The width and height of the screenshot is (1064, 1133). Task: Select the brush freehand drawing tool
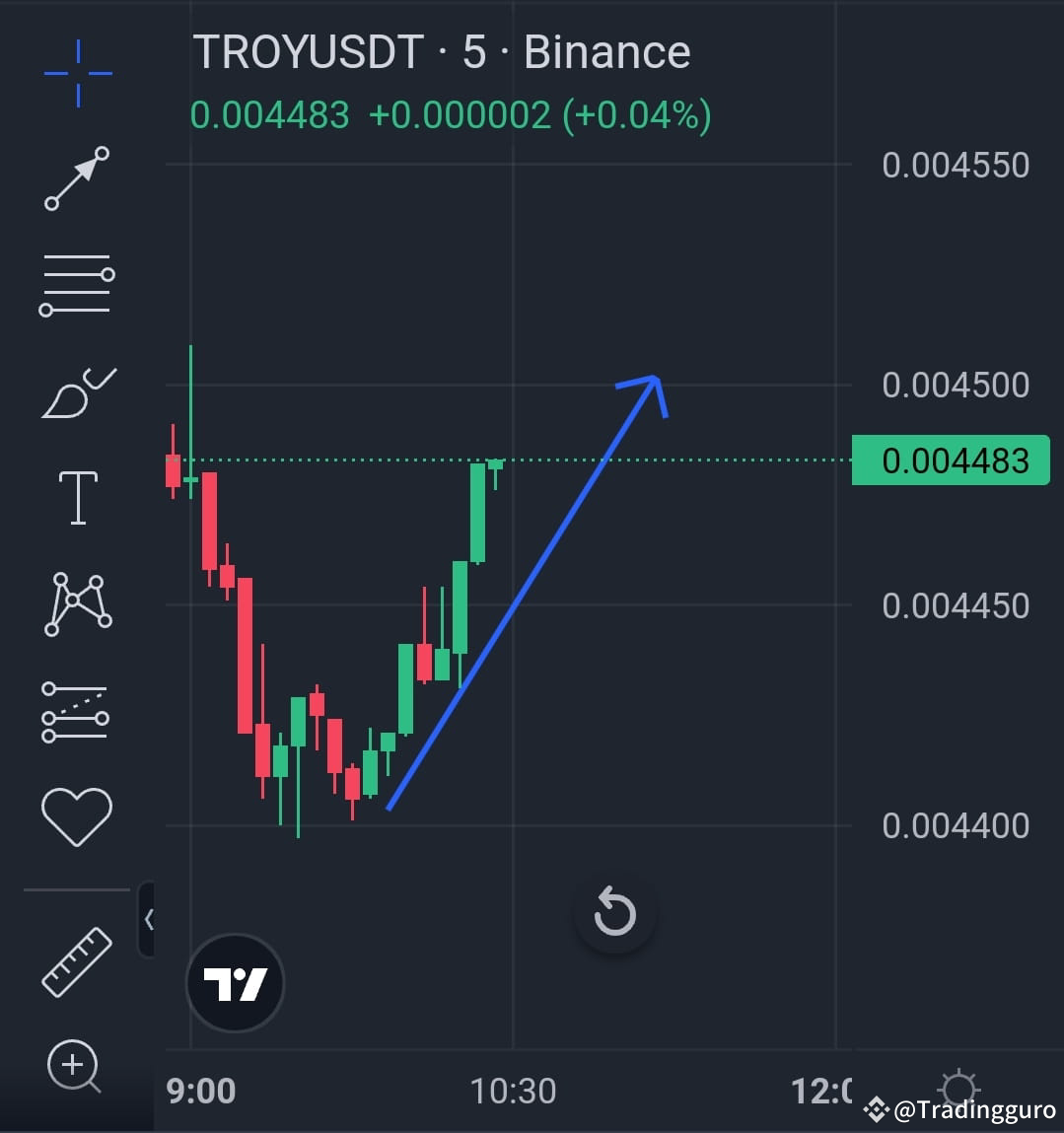[x=77, y=392]
